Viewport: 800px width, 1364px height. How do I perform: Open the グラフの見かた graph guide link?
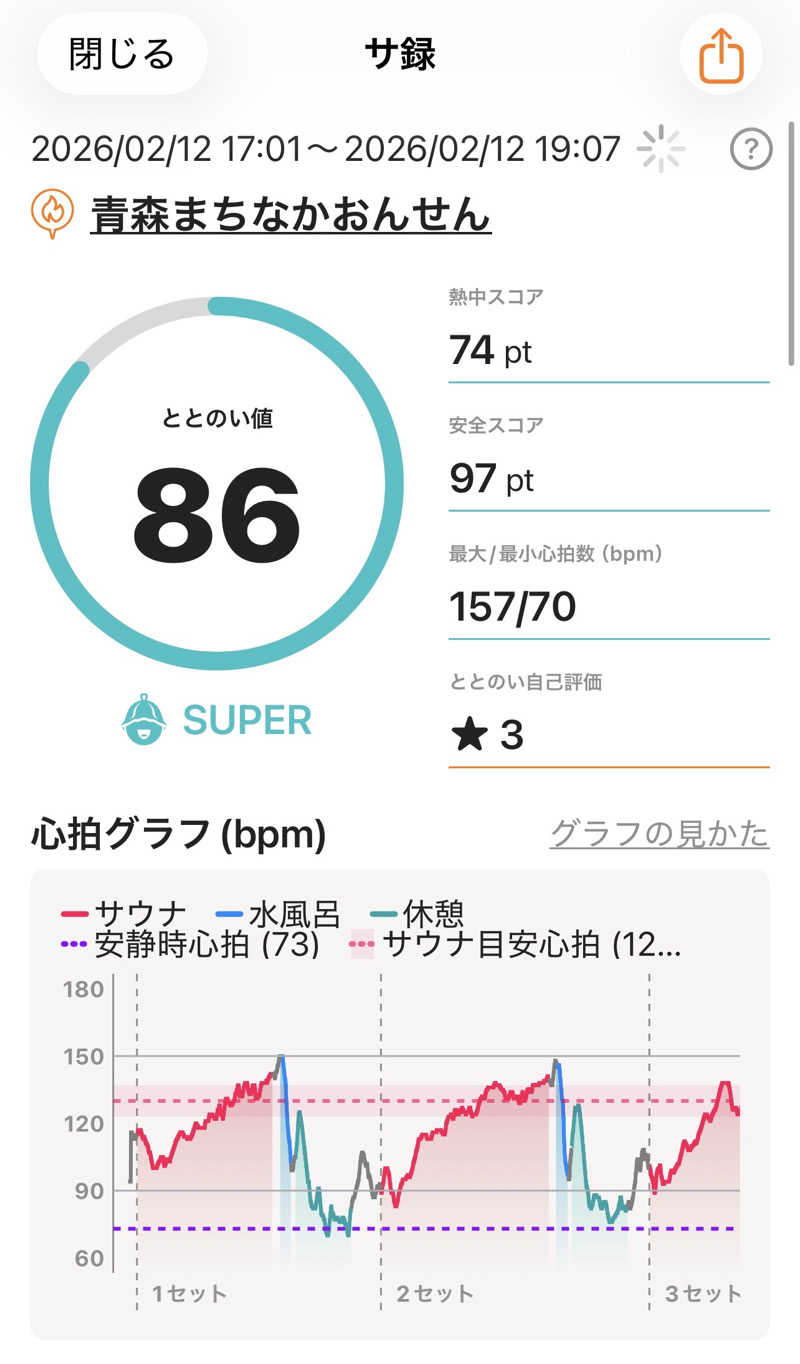click(x=659, y=833)
